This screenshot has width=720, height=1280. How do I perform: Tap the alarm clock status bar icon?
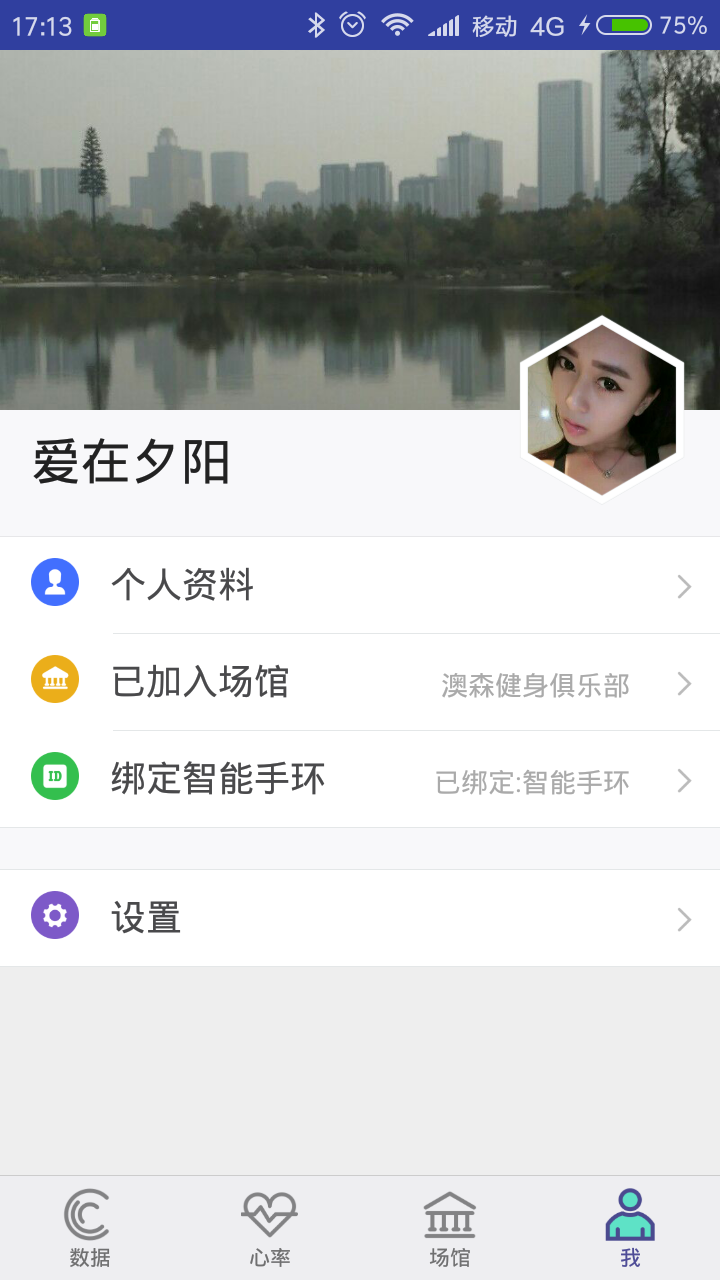pos(352,25)
